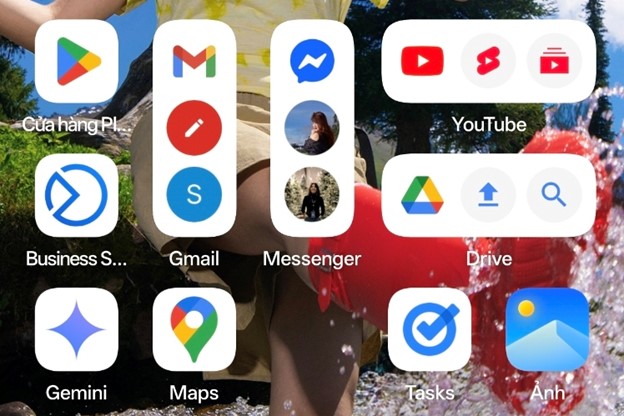Open YouTube Shorts shortcut
The image size is (624, 416).
coord(488,62)
